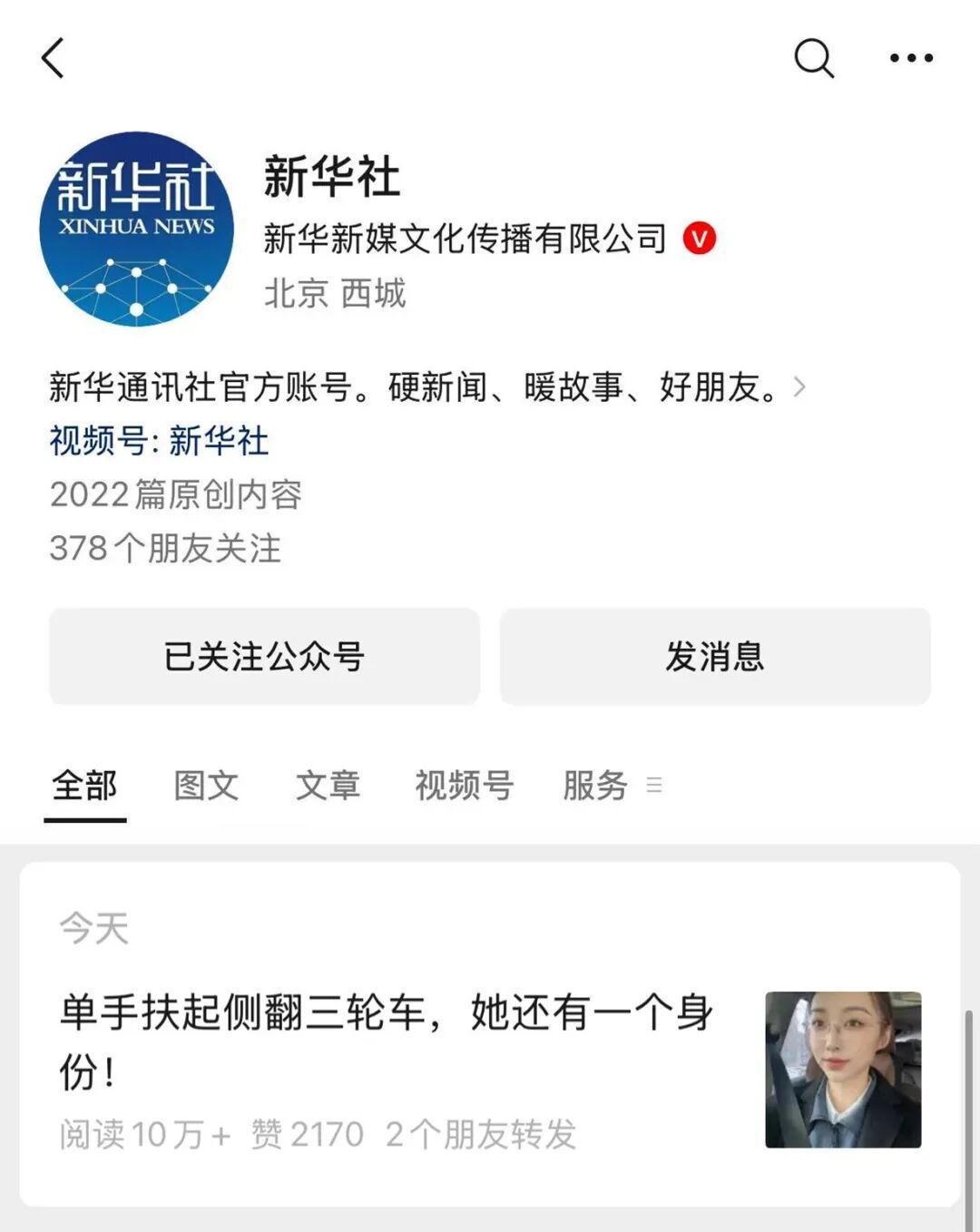
Task: Click the location text 北京 西城
Action: tap(337, 292)
